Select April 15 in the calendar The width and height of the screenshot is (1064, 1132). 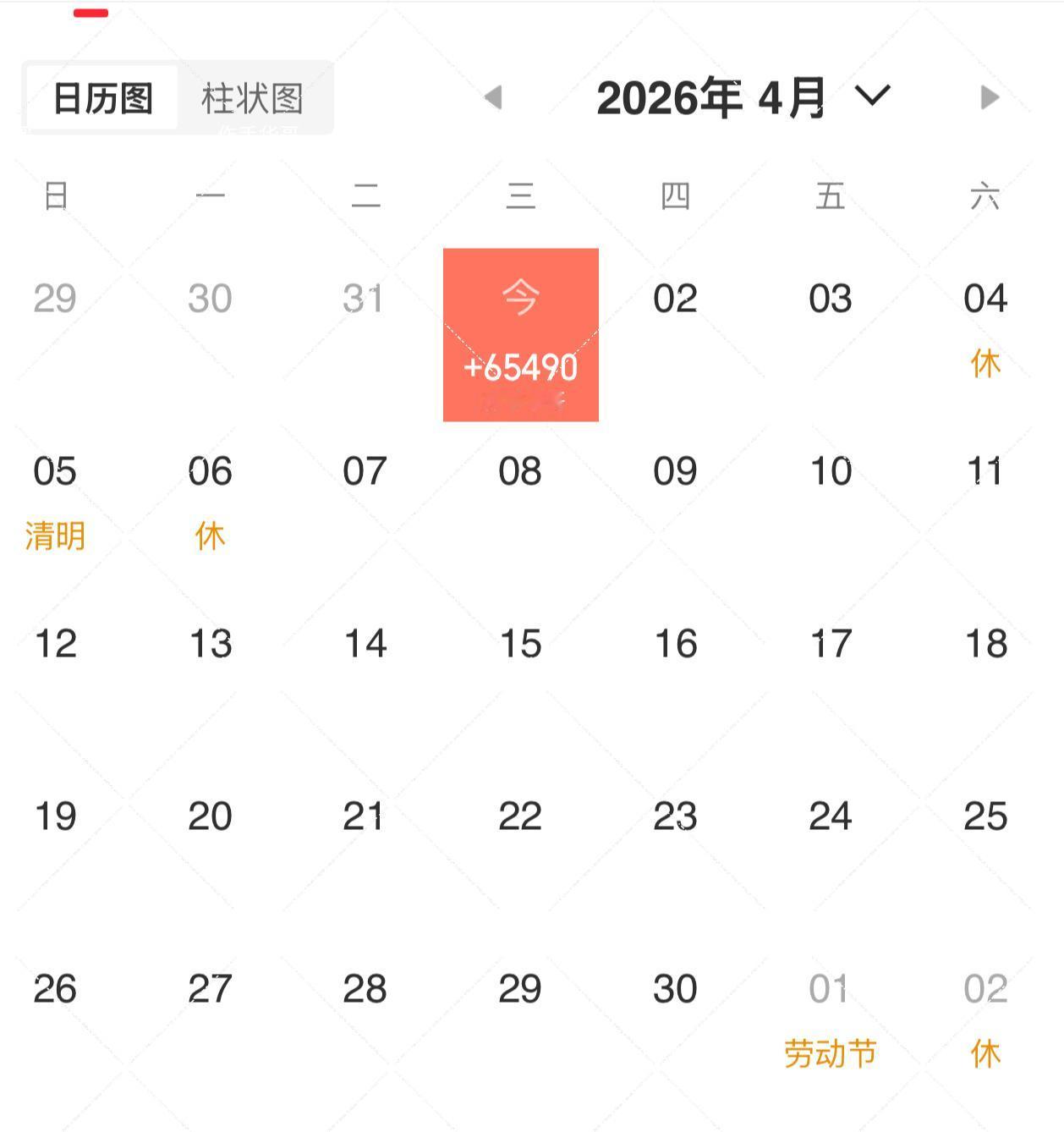click(x=520, y=644)
